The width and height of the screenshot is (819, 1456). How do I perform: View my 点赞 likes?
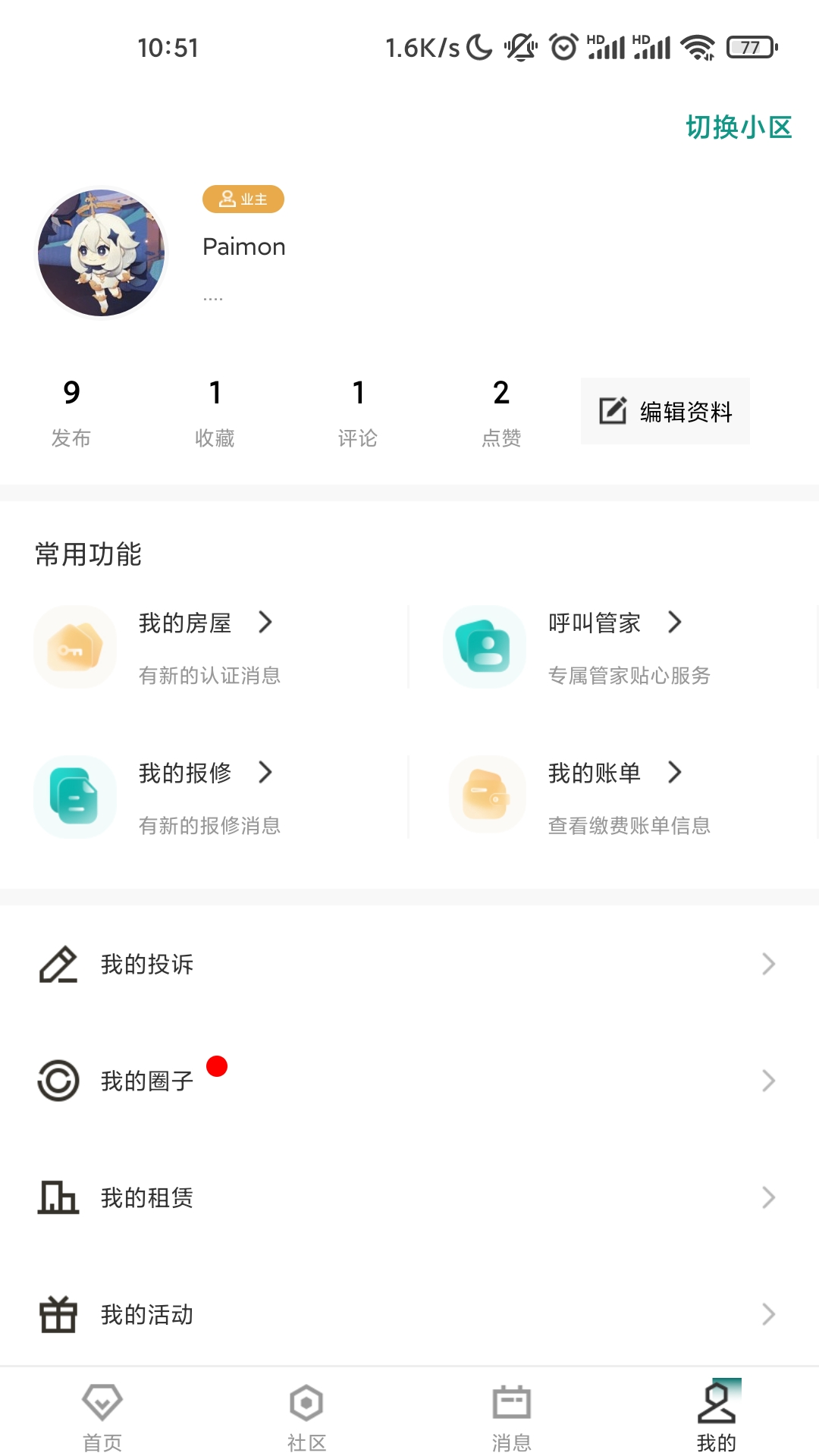point(501,413)
